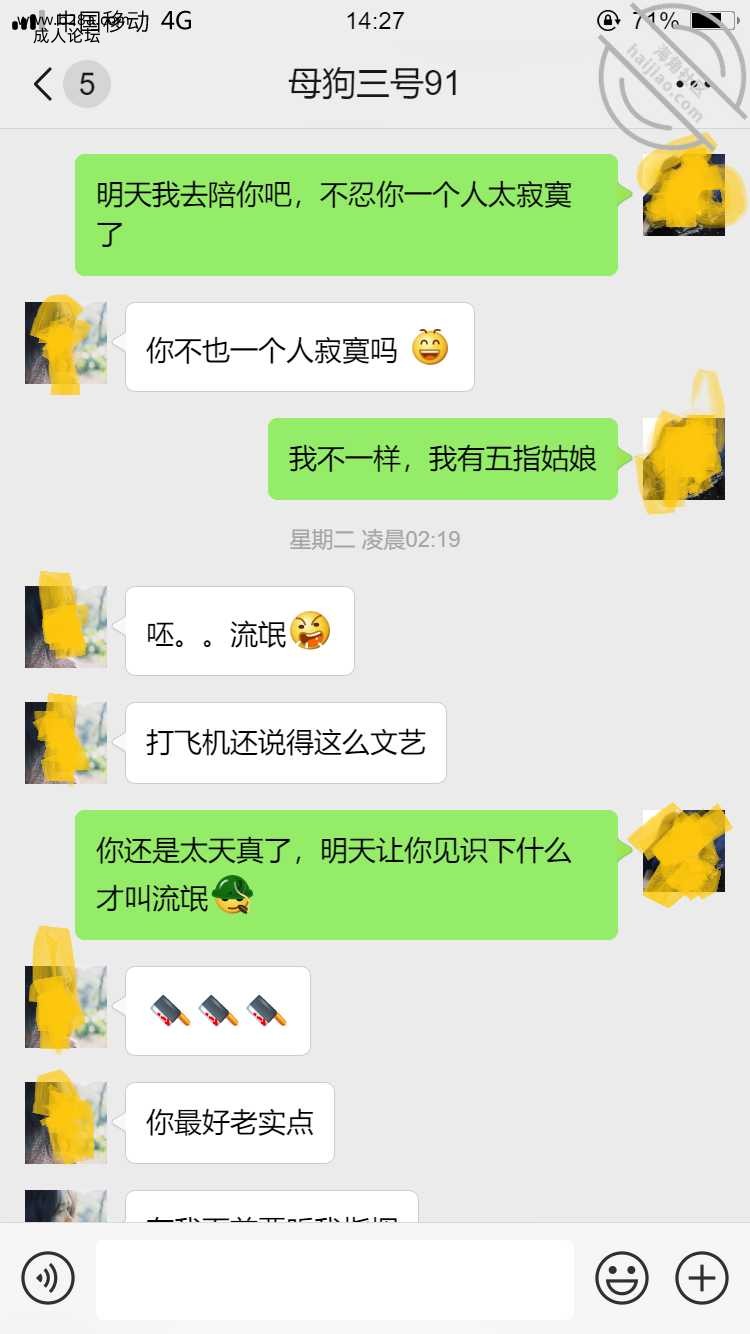Image resolution: width=750 pixels, height=1334 pixels.
Task: Open contact's avatar beside 打飞机还说得这么文艺 message
Action: pyautogui.click(x=66, y=742)
